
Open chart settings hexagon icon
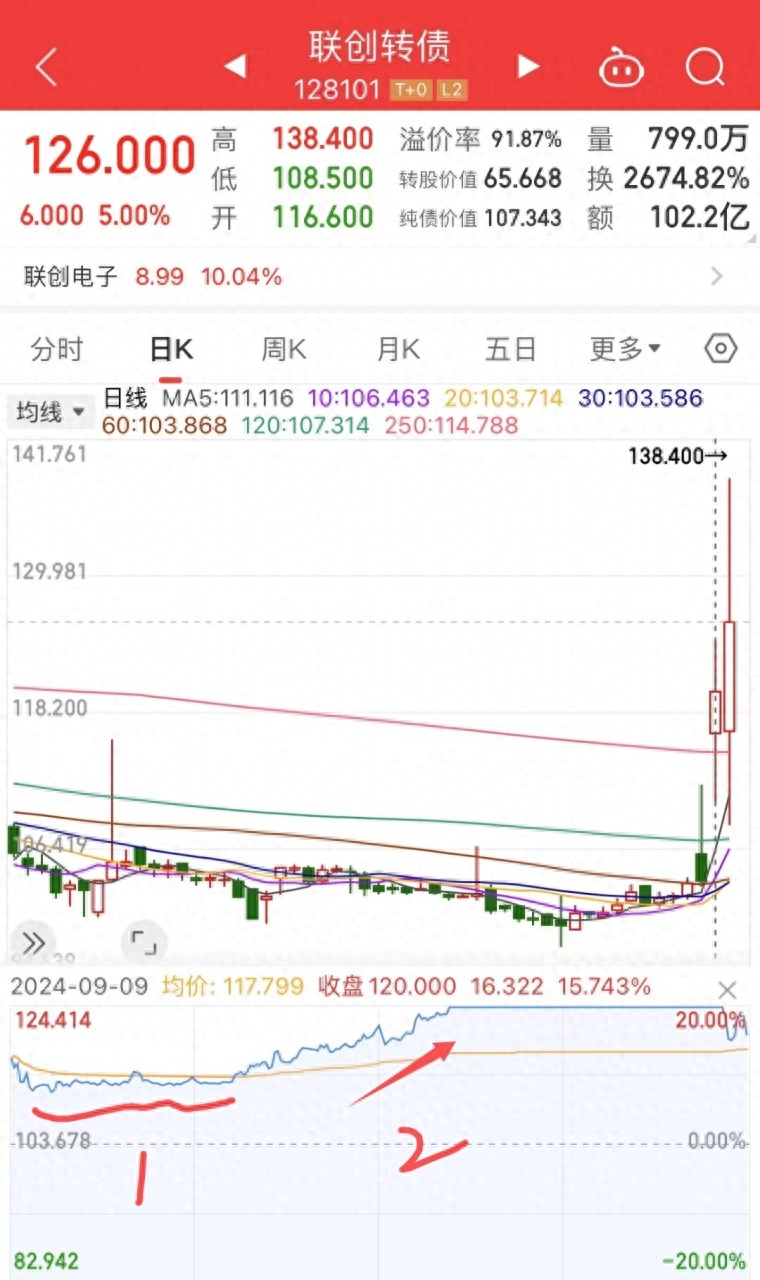tap(721, 349)
